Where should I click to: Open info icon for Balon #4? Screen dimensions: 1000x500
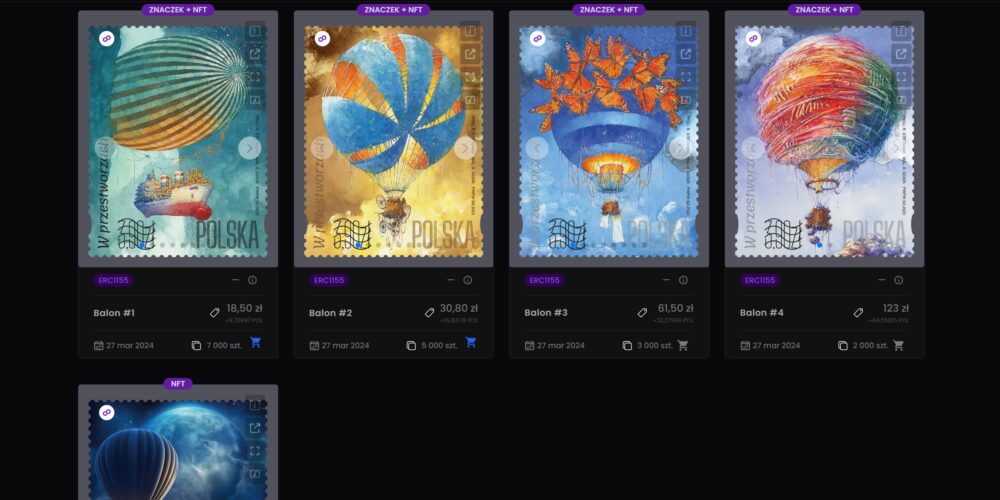point(898,280)
